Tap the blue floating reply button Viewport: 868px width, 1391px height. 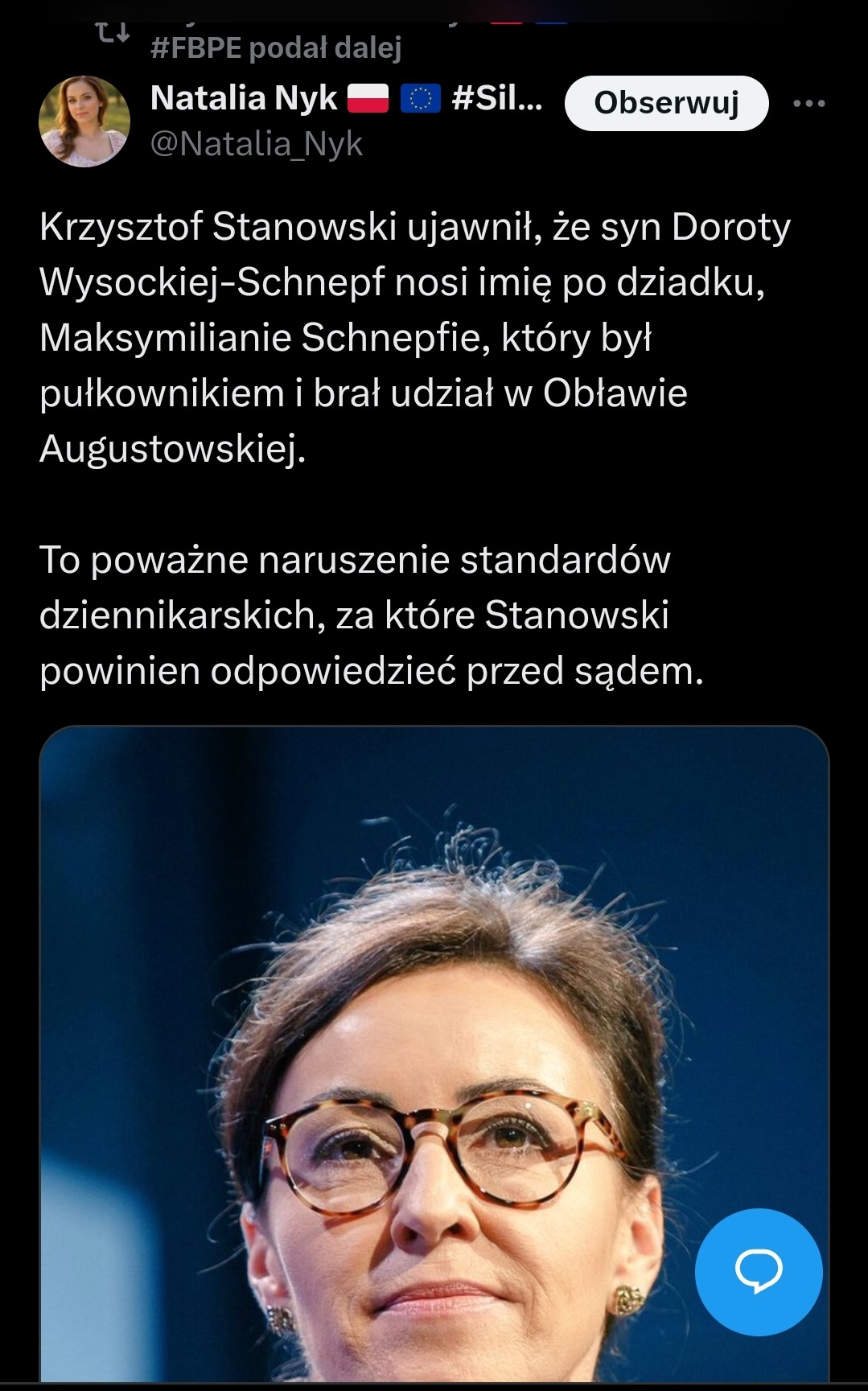pyautogui.click(x=758, y=1272)
